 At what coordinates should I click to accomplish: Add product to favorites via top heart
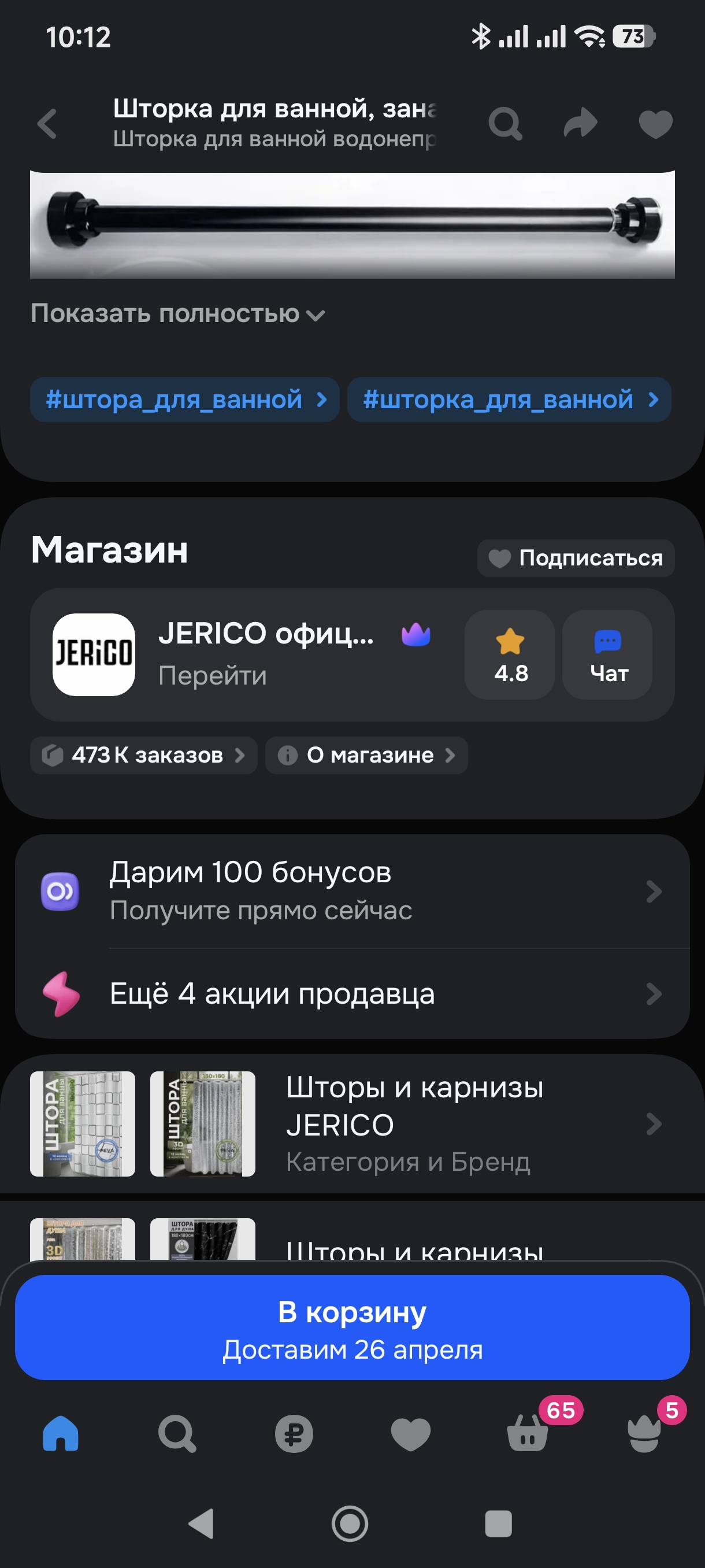[655, 124]
